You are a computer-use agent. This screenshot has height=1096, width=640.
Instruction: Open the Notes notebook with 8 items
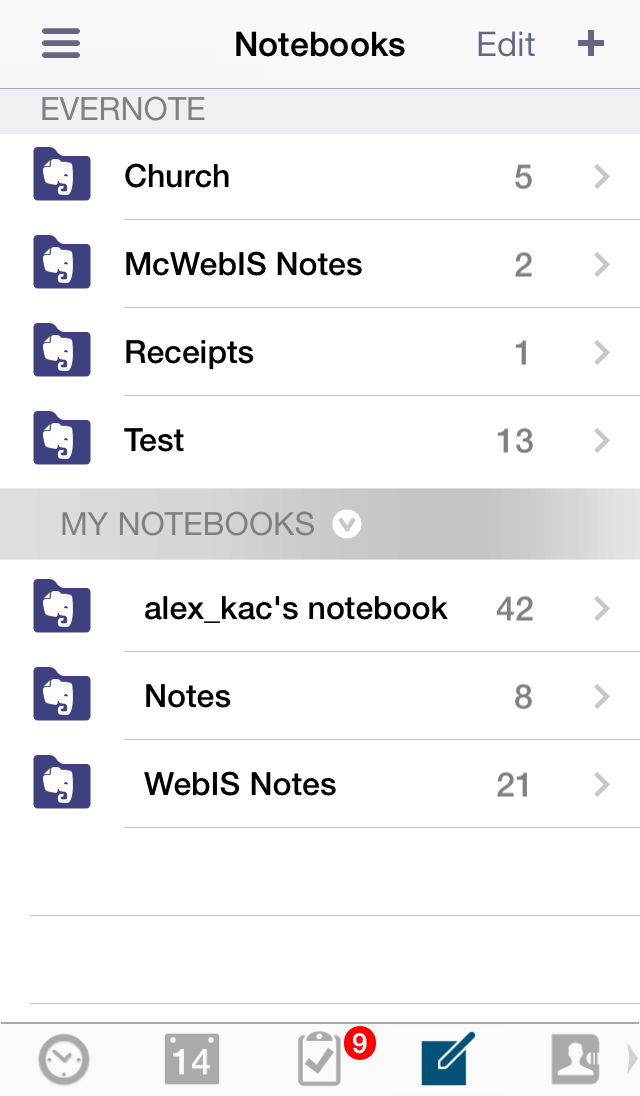(x=320, y=696)
